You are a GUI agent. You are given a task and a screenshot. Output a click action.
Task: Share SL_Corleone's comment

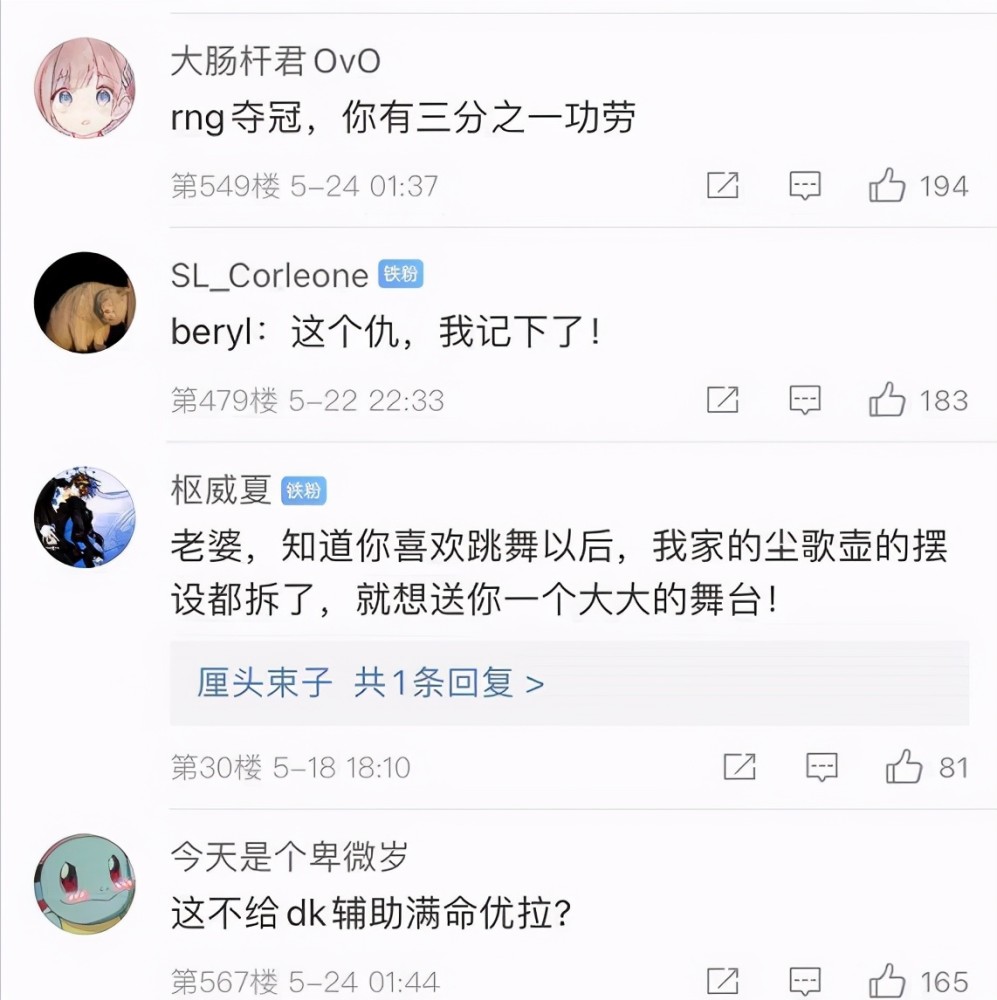722,400
